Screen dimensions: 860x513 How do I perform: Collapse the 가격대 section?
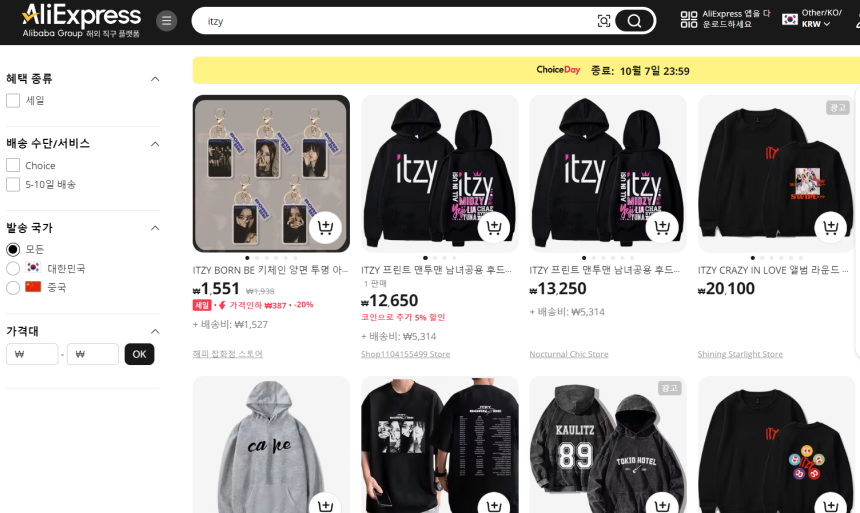coord(155,331)
